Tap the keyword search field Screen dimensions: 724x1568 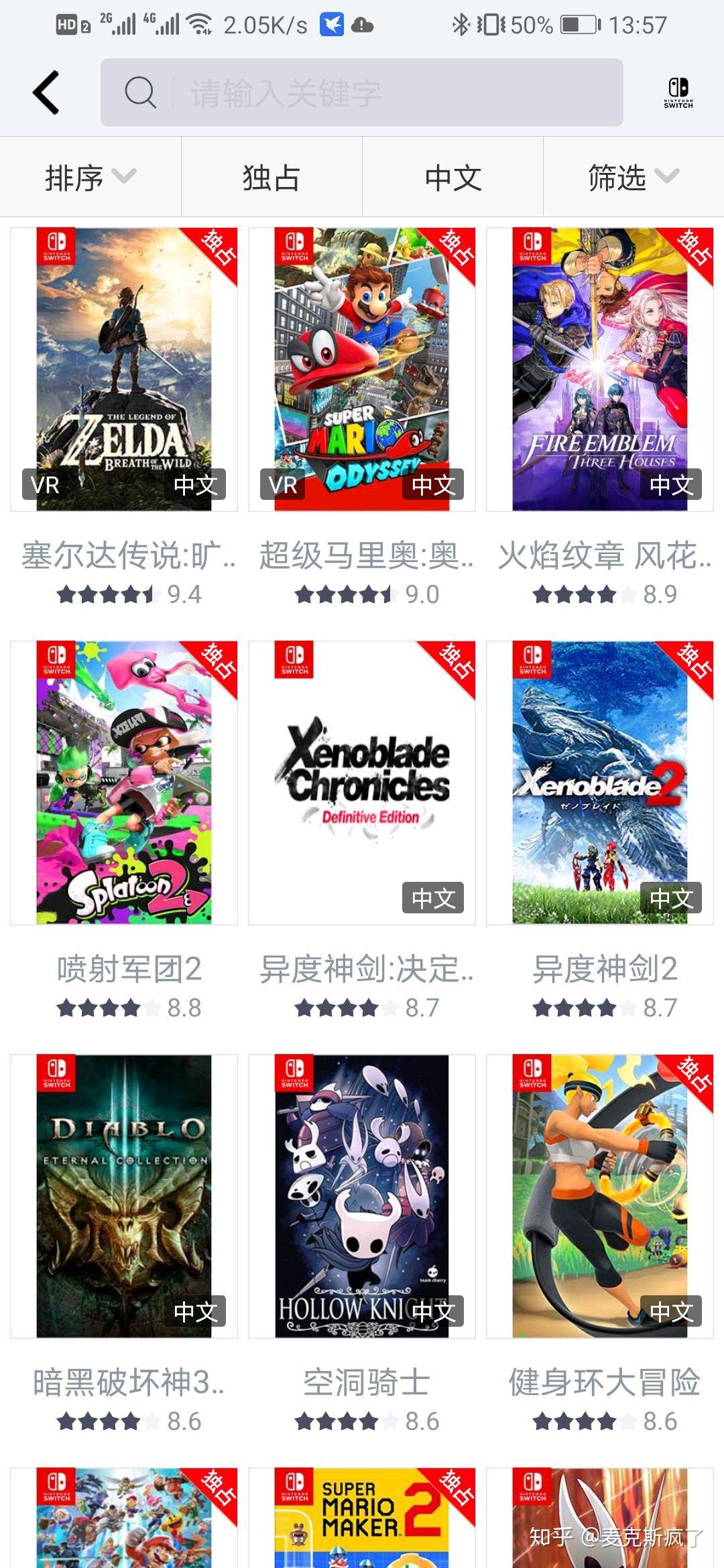click(x=362, y=92)
